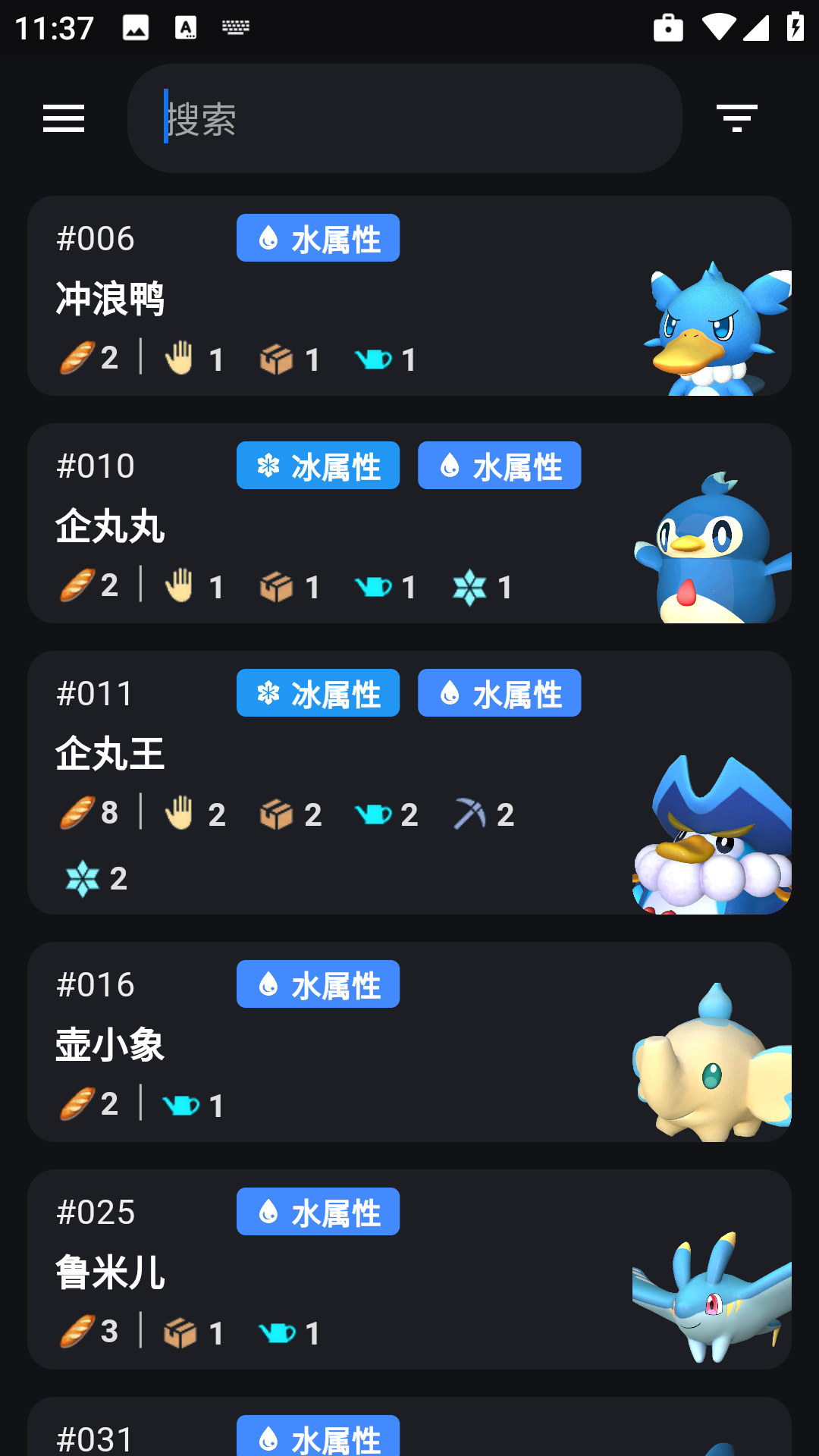Expand entry #031 at the bottom
Screen dimensions: 819x1456
(x=409, y=1433)
